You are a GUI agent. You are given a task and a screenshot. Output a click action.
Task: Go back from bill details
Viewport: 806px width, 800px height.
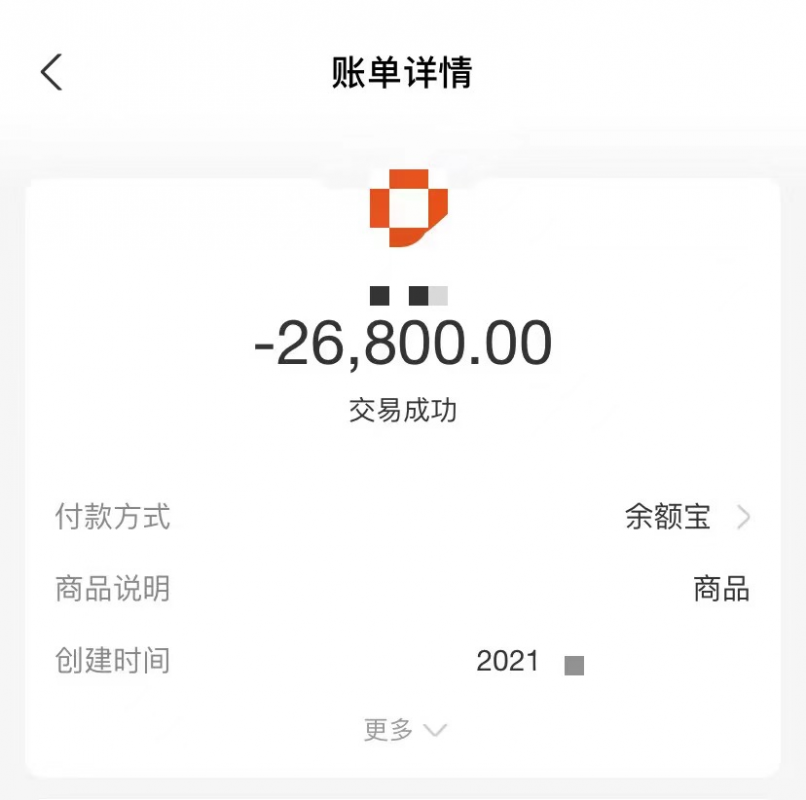pos(52,72)
